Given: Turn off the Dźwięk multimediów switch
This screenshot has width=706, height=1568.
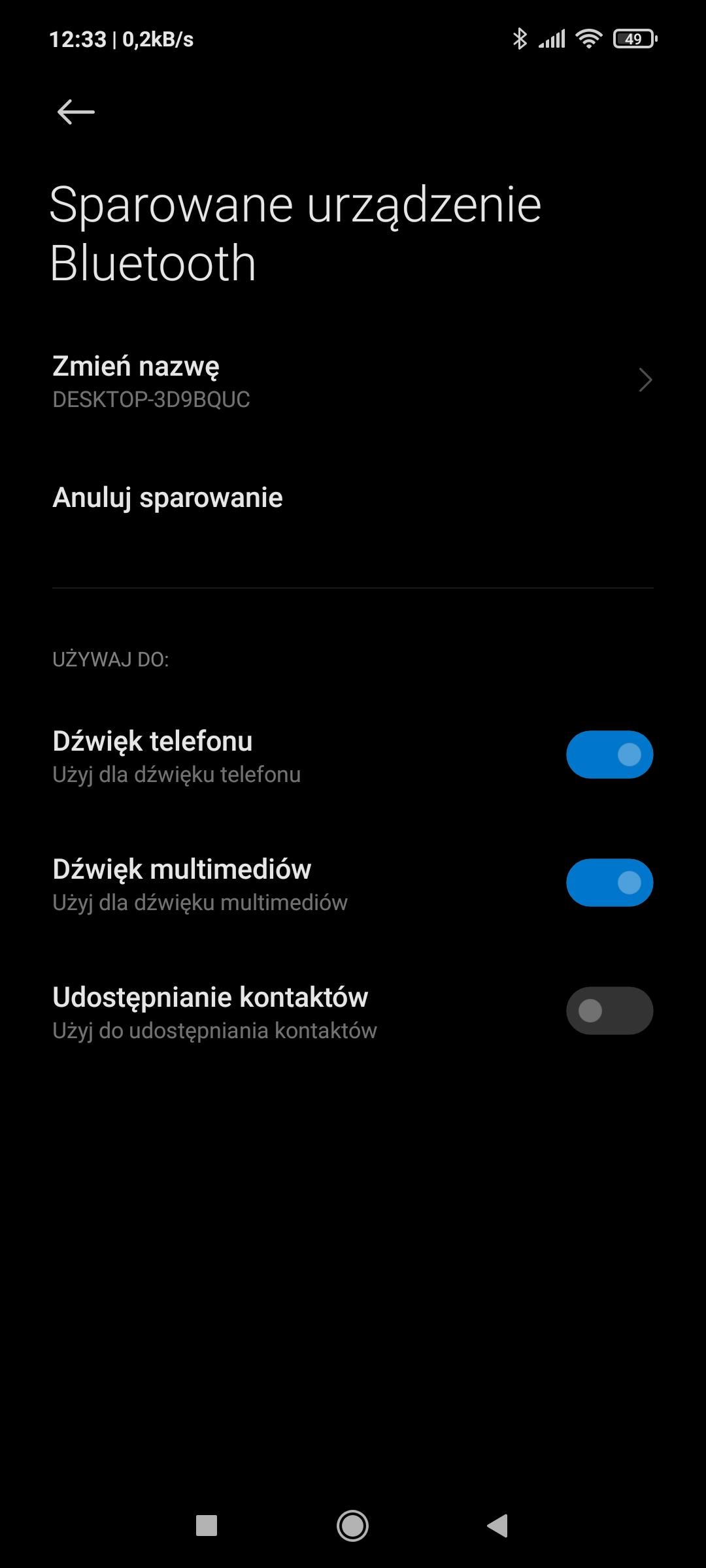Looking at the screenshot, I should point(609,883).
